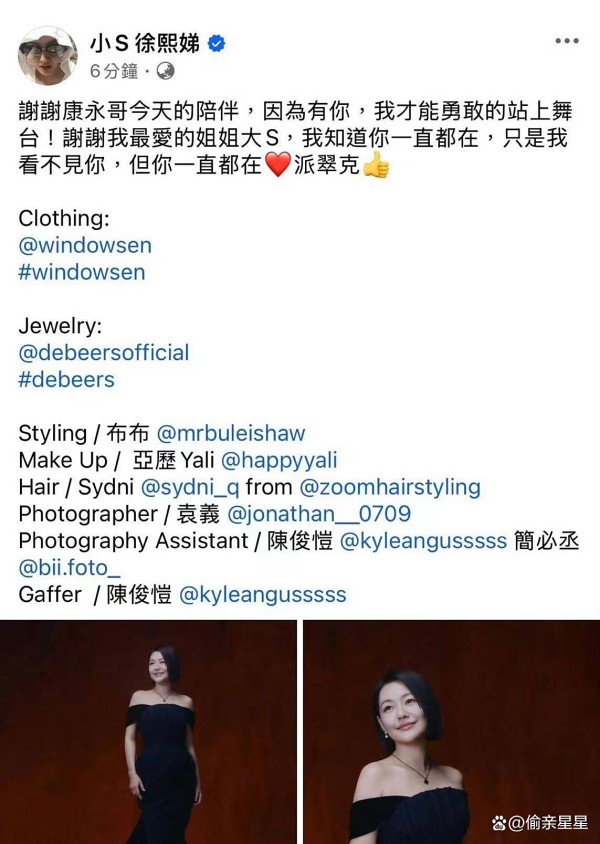
Task: Open makeup artist @happyyali's profile
Action: pyautogui.click(x=279, y=461)
